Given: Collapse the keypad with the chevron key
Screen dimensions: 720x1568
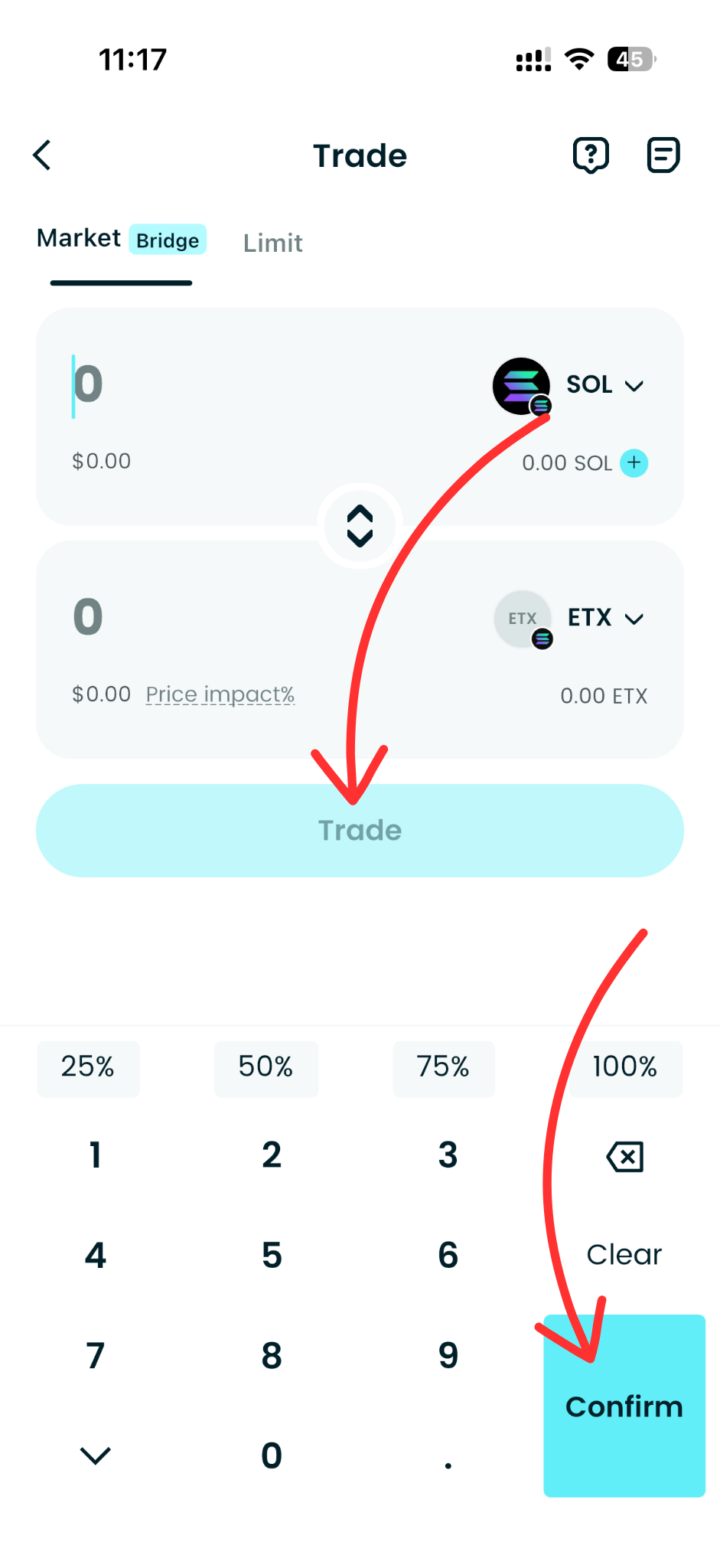Looking at the screenshot, I should pyautogui.click(x=95, y=1455).
